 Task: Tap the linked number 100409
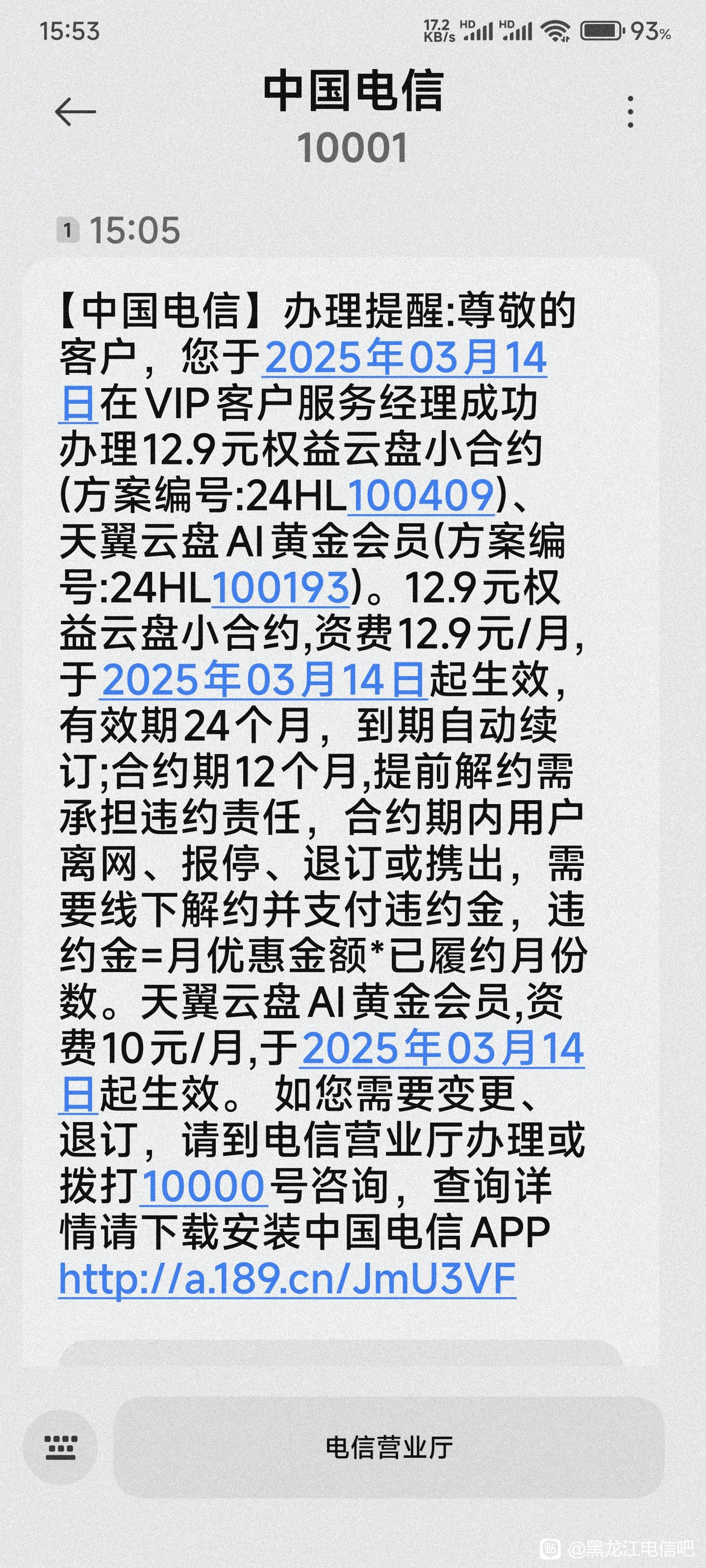click(x=421, y=495)
